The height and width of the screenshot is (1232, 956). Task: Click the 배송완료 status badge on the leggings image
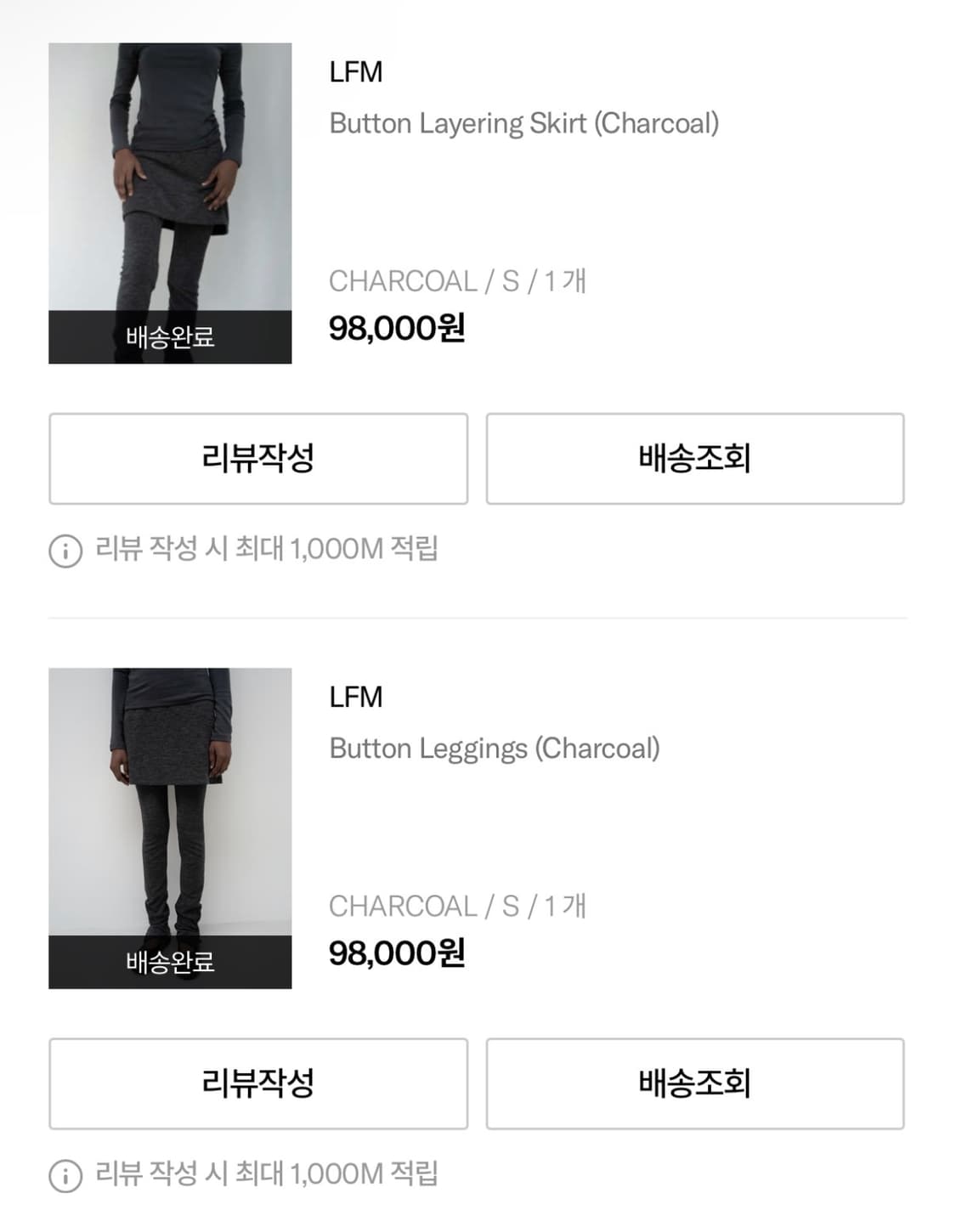169,963
